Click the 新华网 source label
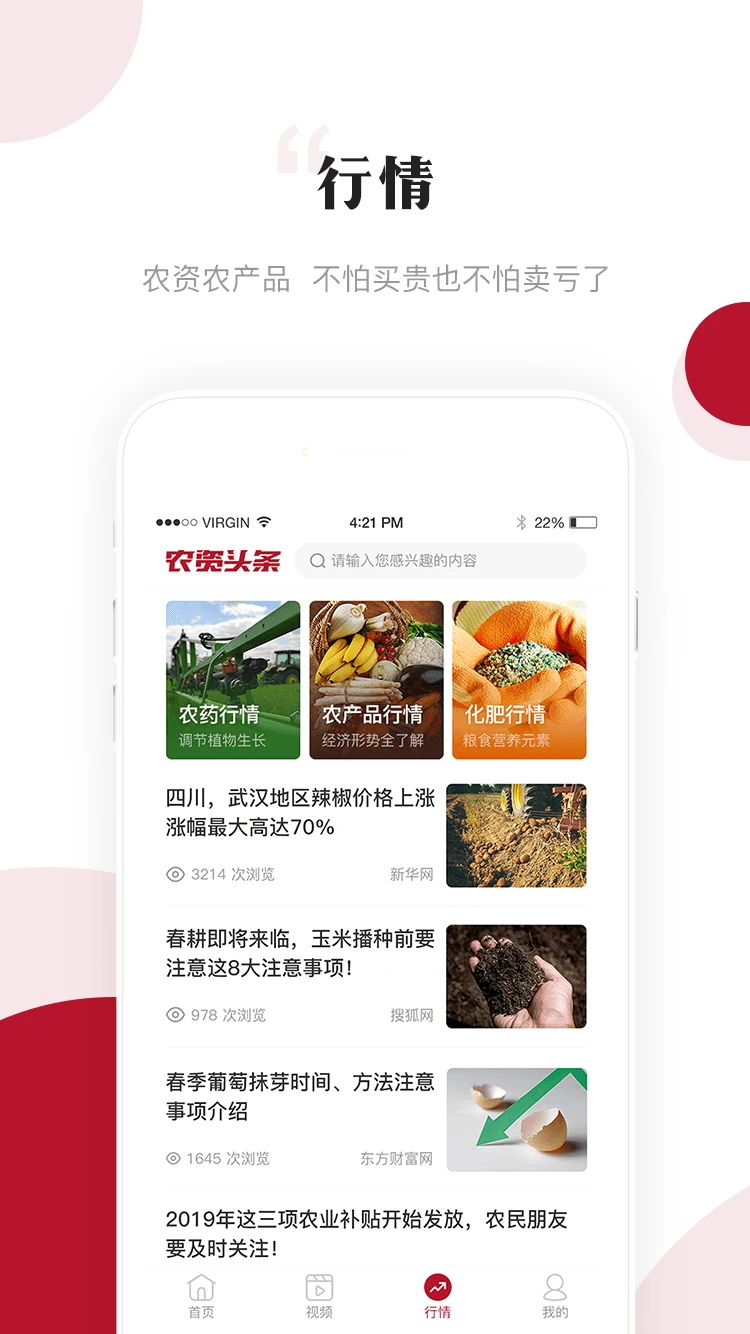750x1334 pixels. pyautogui.click(x=409, y=874)
